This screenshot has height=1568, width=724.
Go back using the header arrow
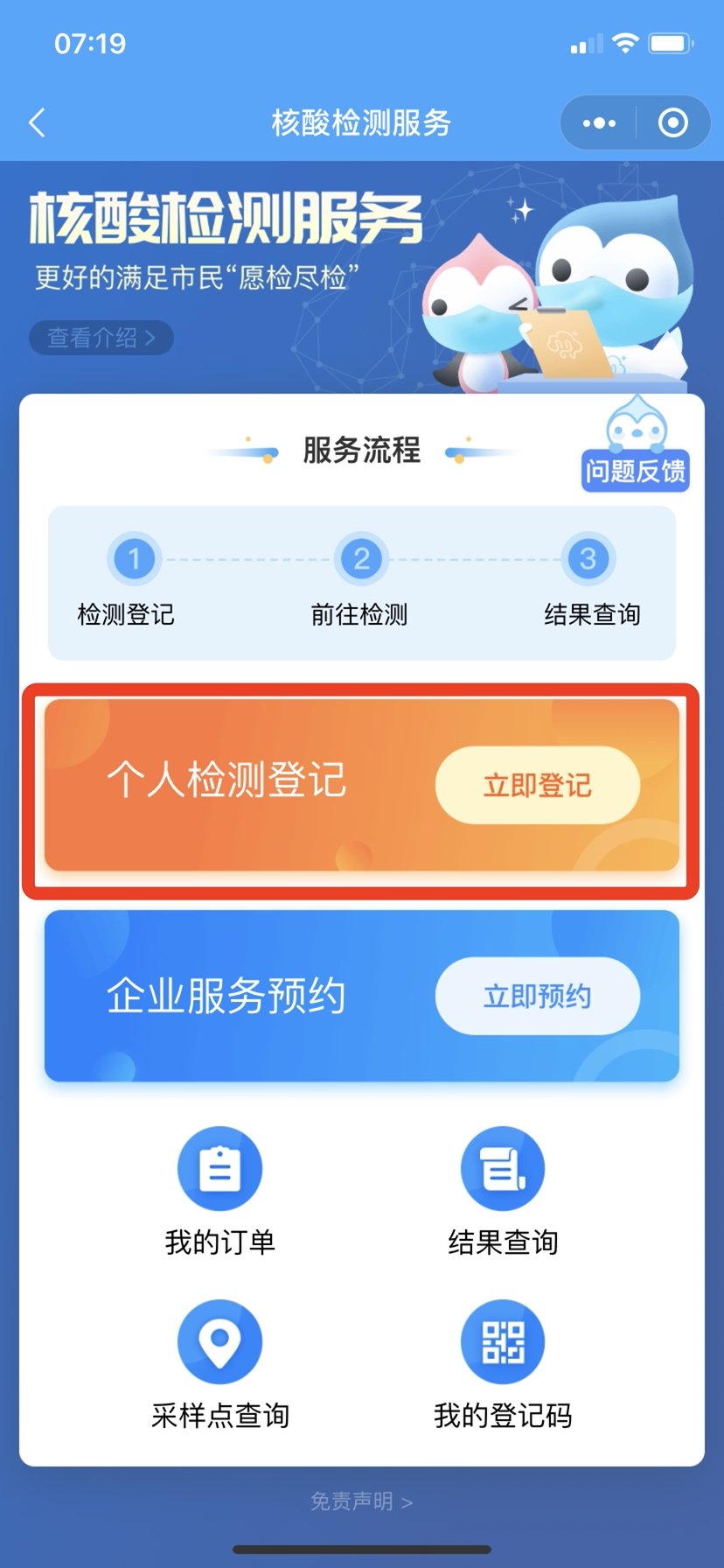click(x=38, y=122)
